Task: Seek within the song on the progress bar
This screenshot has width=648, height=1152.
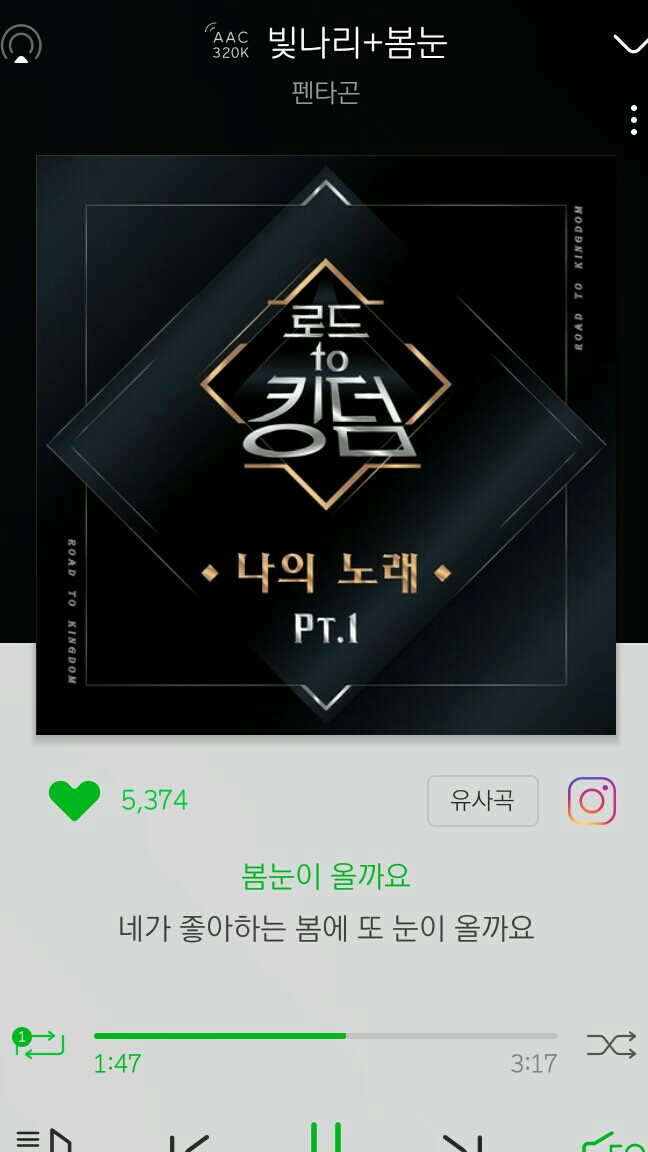Action: [x=325, y=1036]
